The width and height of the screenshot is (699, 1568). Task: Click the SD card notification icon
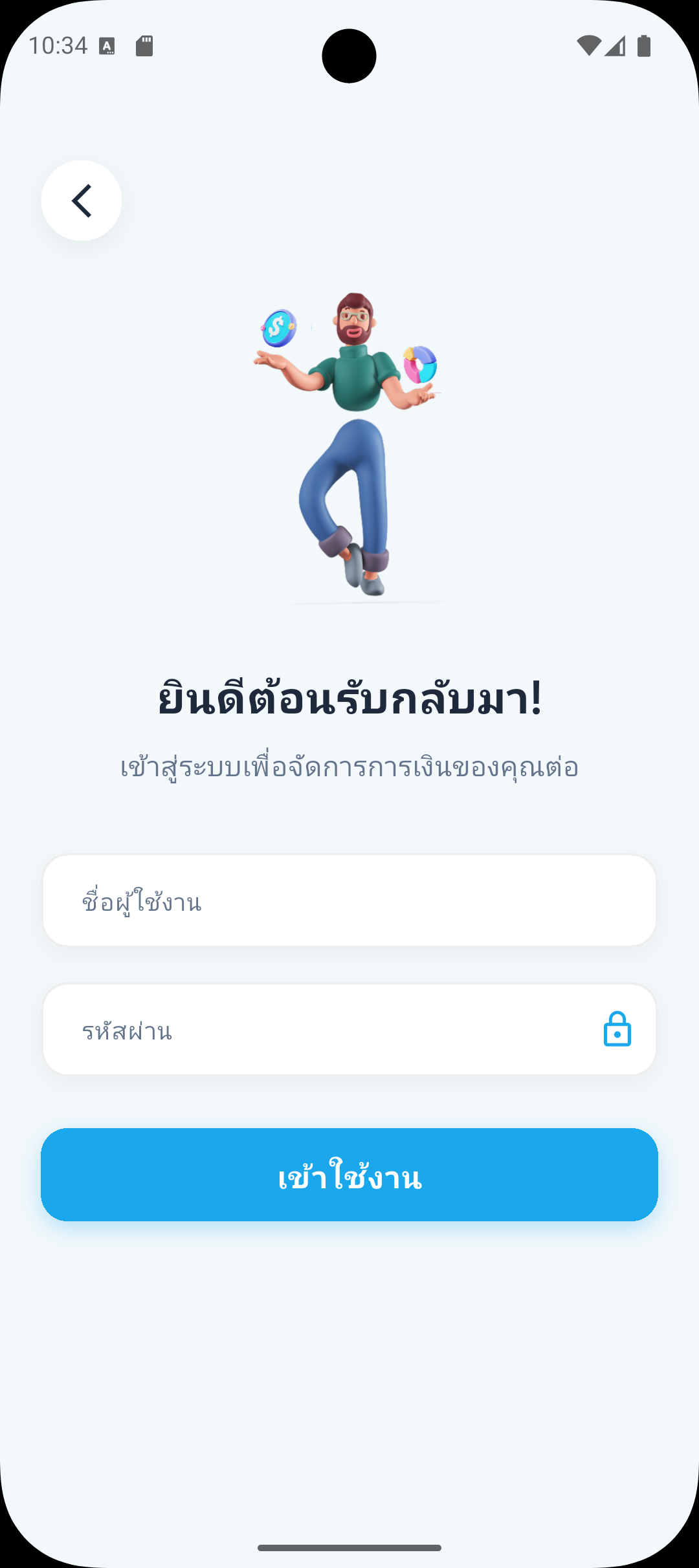click(x=144, y=44)
